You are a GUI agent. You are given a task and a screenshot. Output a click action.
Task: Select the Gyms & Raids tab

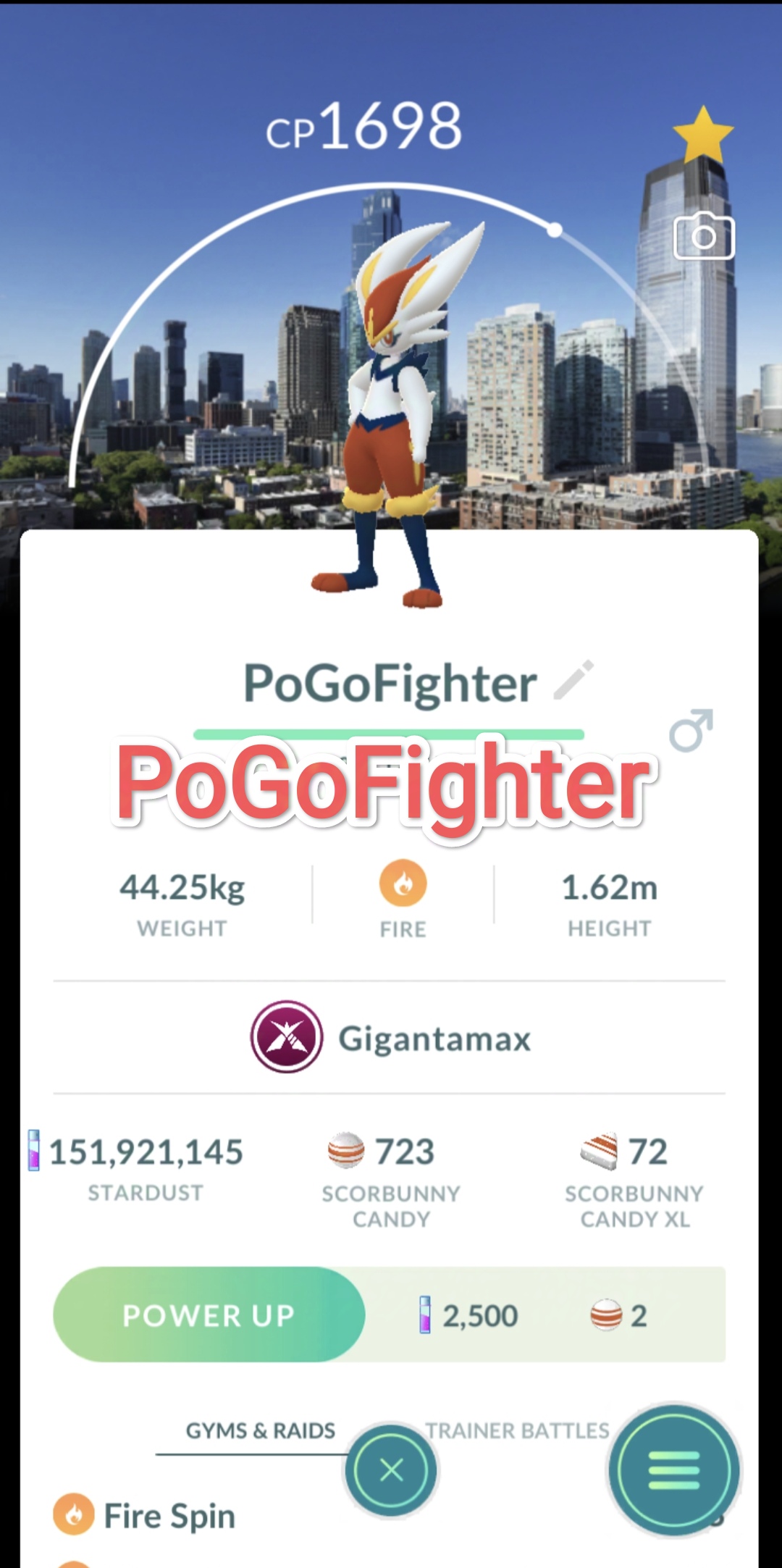(x=261, y=1430)
